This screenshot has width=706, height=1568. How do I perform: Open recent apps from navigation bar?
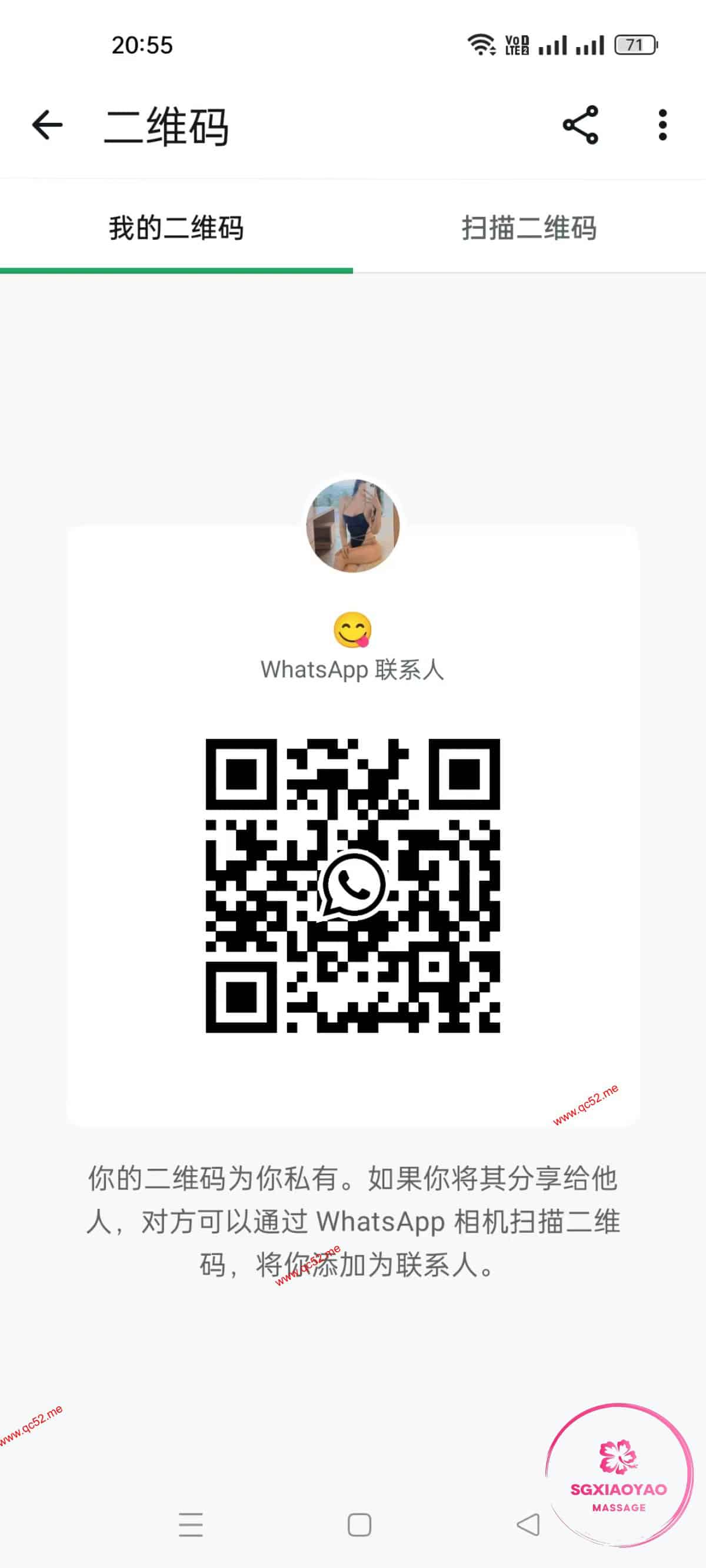pos(191,1524)
